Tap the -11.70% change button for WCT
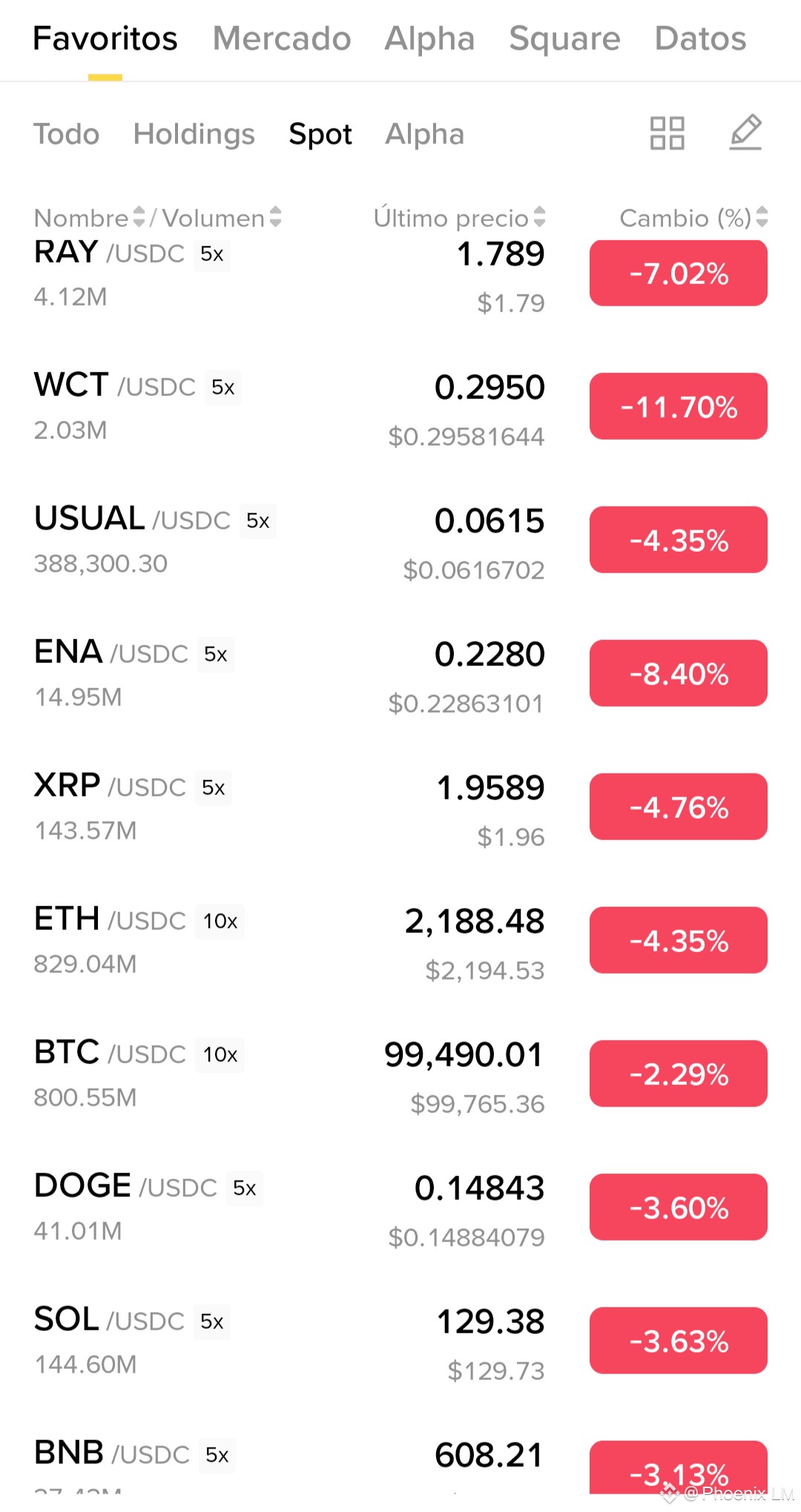Viewport: 801px width, 1512px height. 677,406
